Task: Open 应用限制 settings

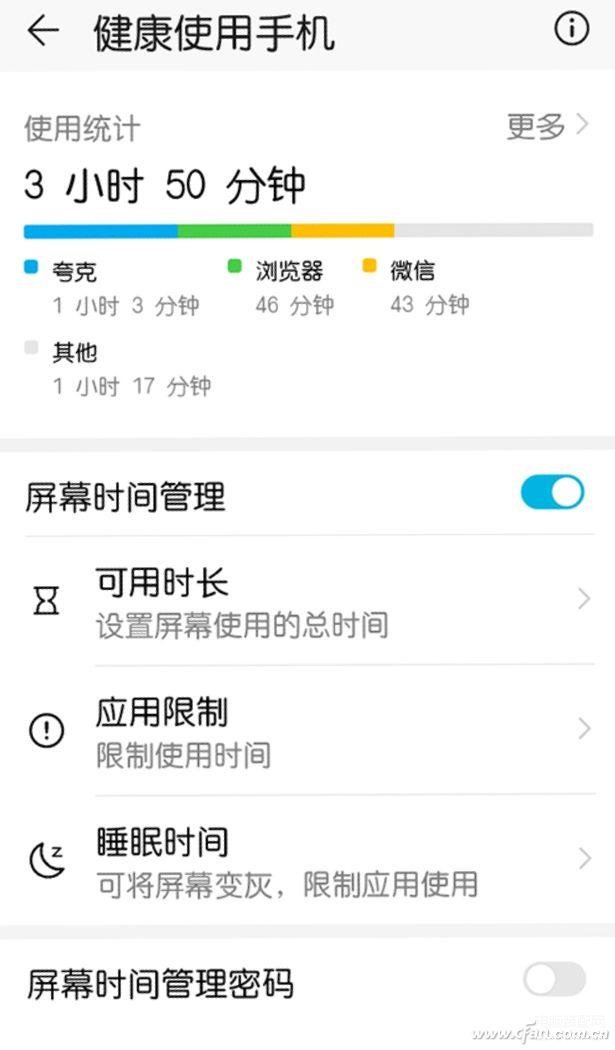Action: coord(310,731)
